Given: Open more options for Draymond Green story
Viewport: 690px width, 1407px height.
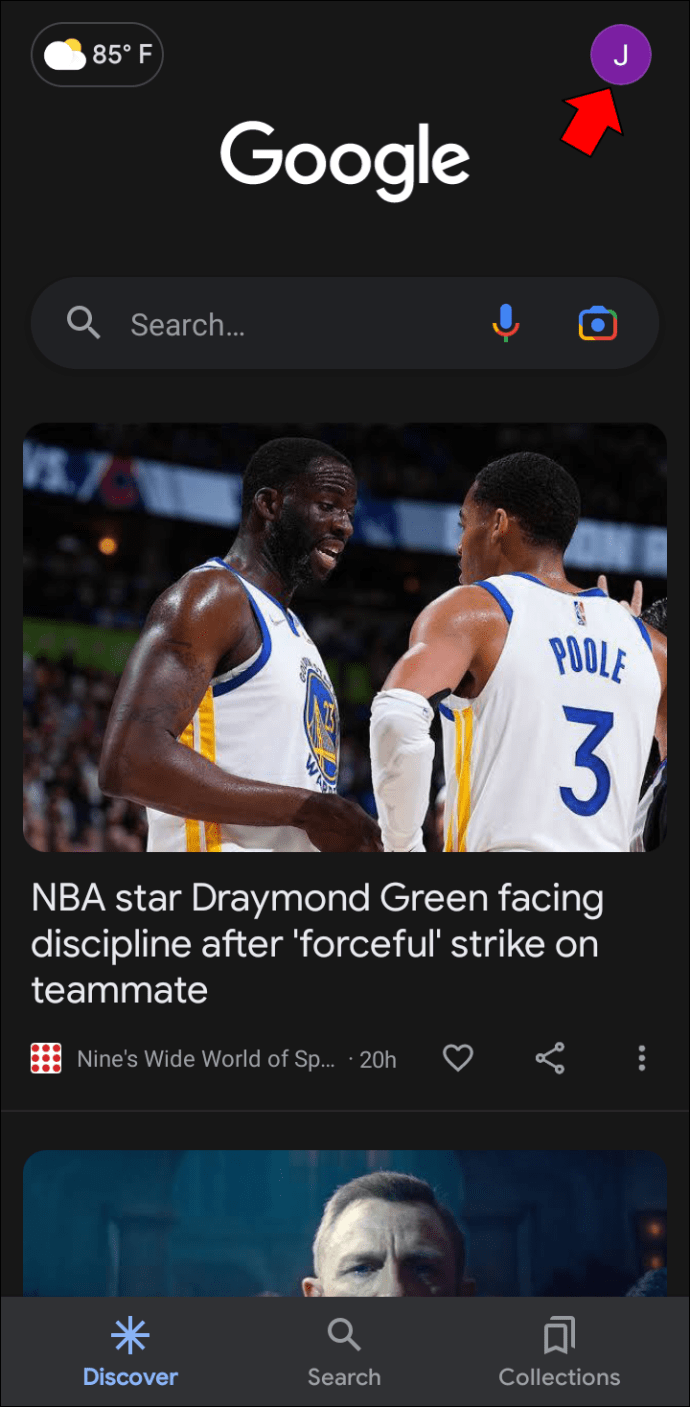Looking at the screenshot, I should (642, 1058).
